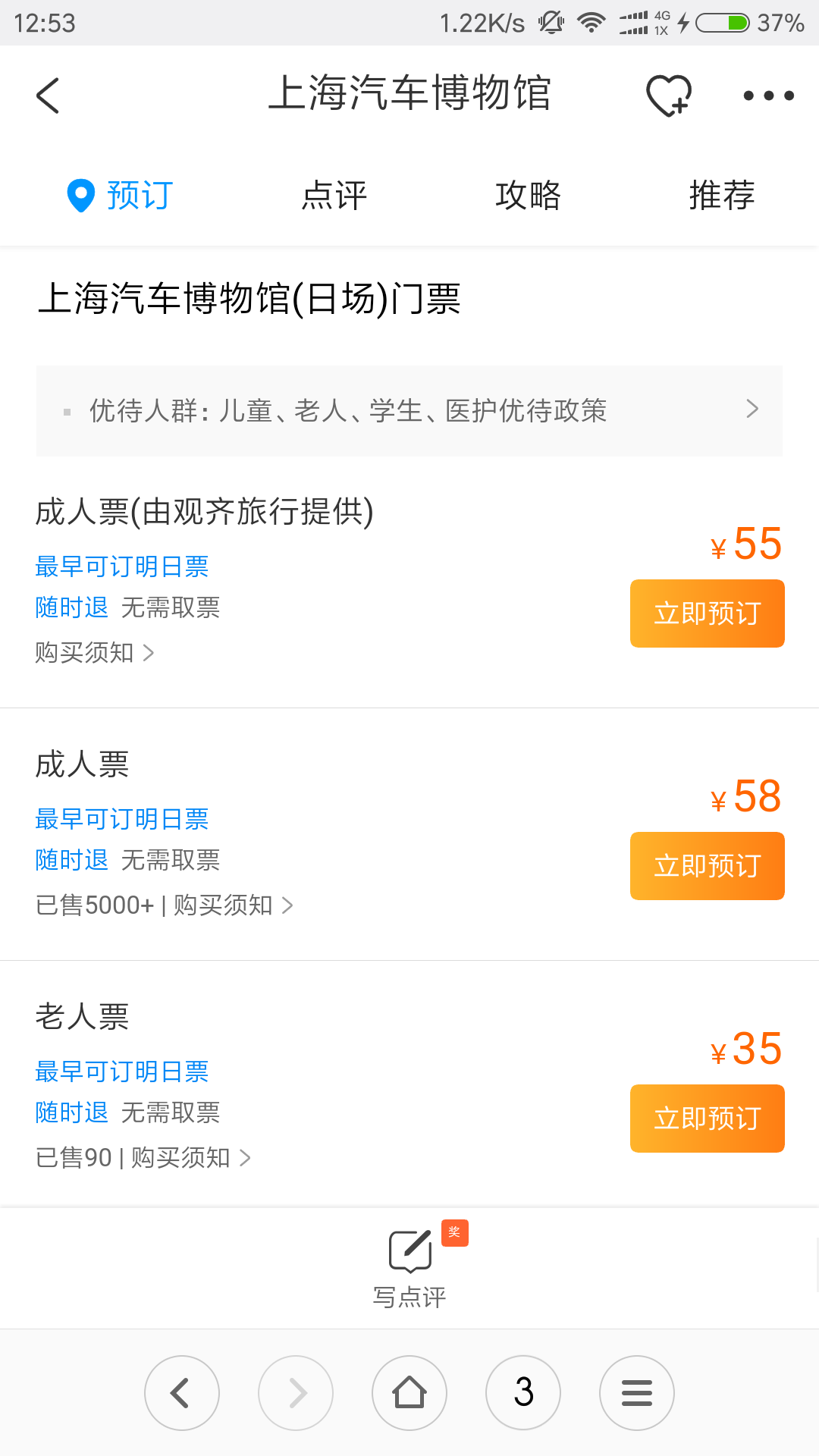Add the museum to favorites with the heart icon
Viewport: 819px width, 1456px height.
click(x=669, y=96)
